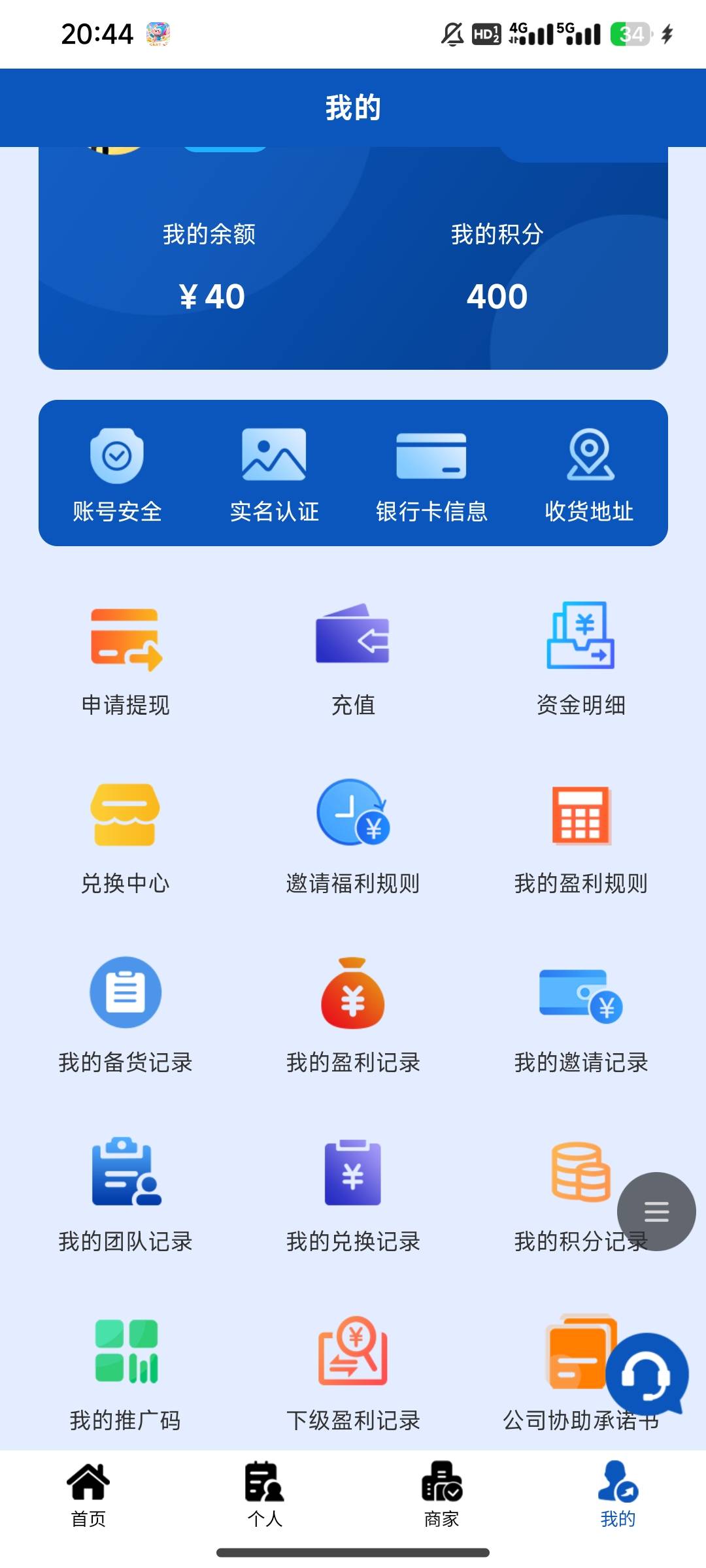Open 我的盈利规则
The width and height of the screenshot is (706, 1568).
click(x=580, y=838)
